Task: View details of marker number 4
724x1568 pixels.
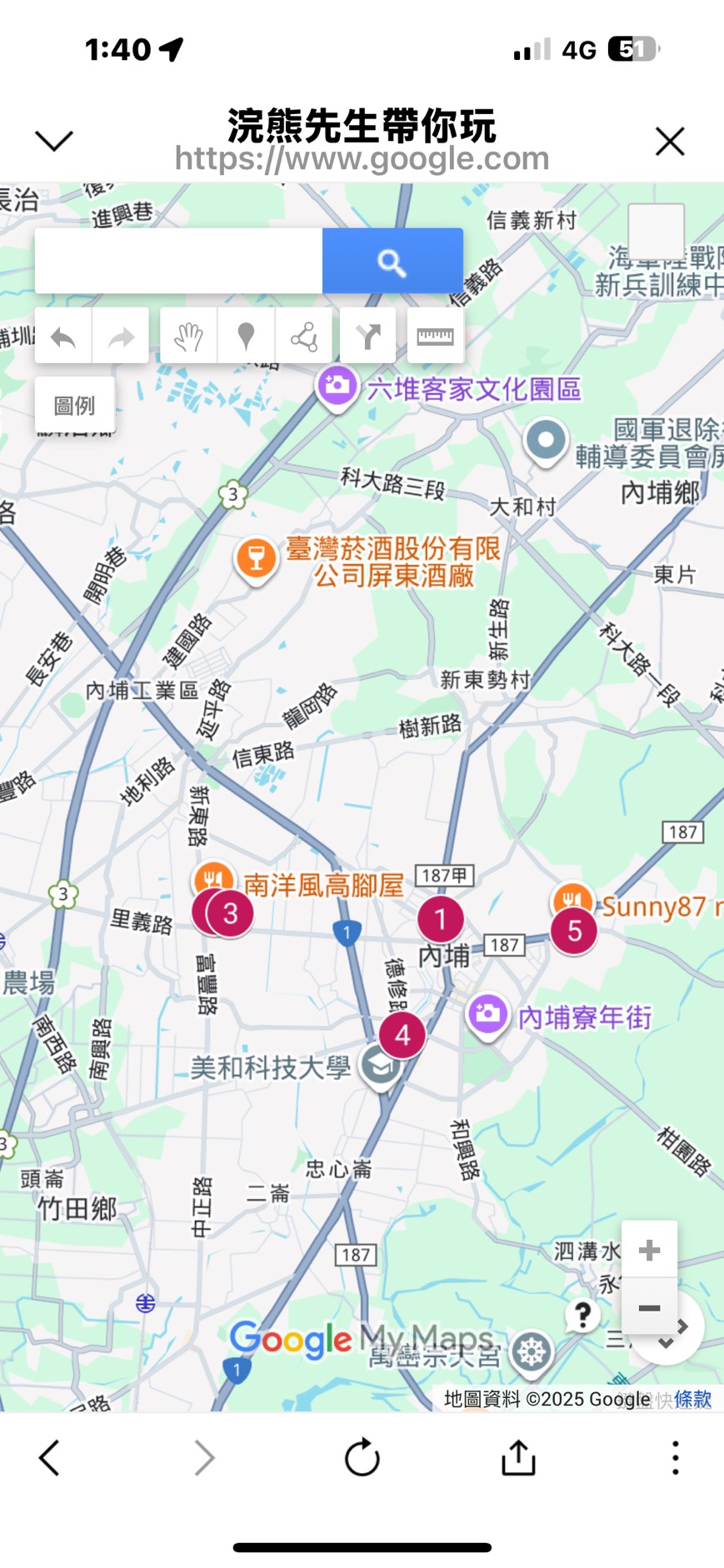Action: pyautogui.click(x=402, y=1035)
